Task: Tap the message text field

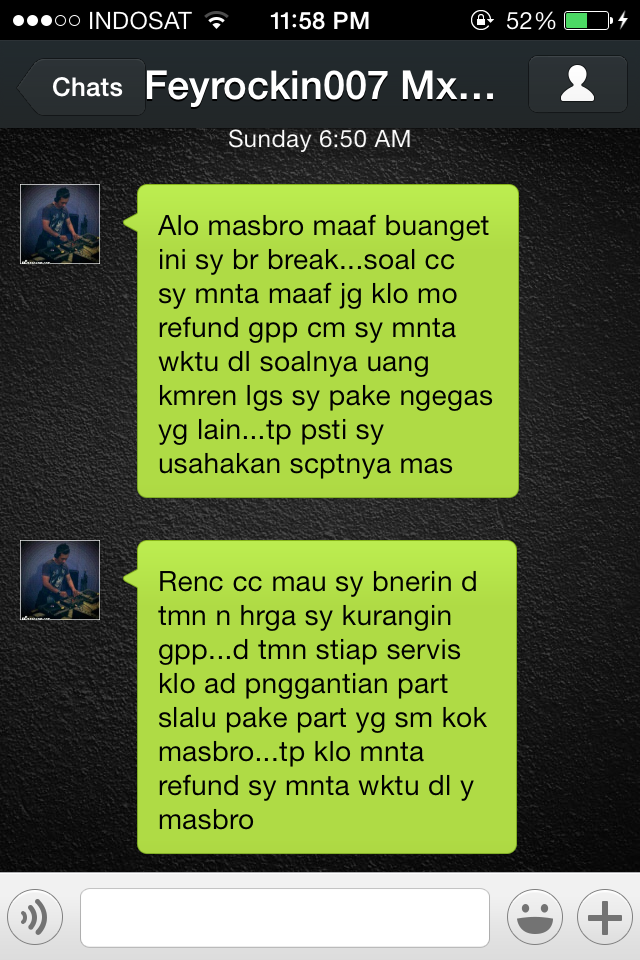Action: 285,917
